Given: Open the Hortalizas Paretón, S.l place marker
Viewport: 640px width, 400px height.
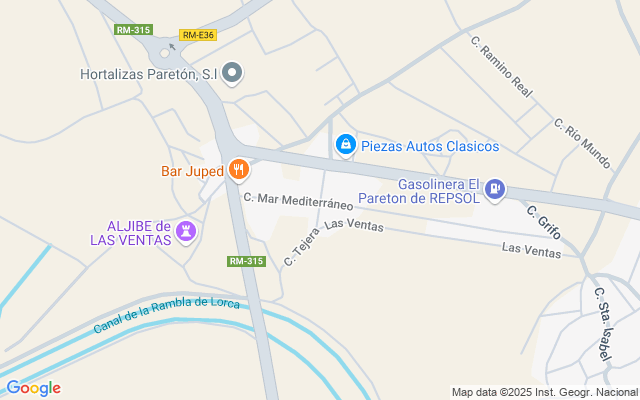Looking at the screenshot, I should pos(232,72).
